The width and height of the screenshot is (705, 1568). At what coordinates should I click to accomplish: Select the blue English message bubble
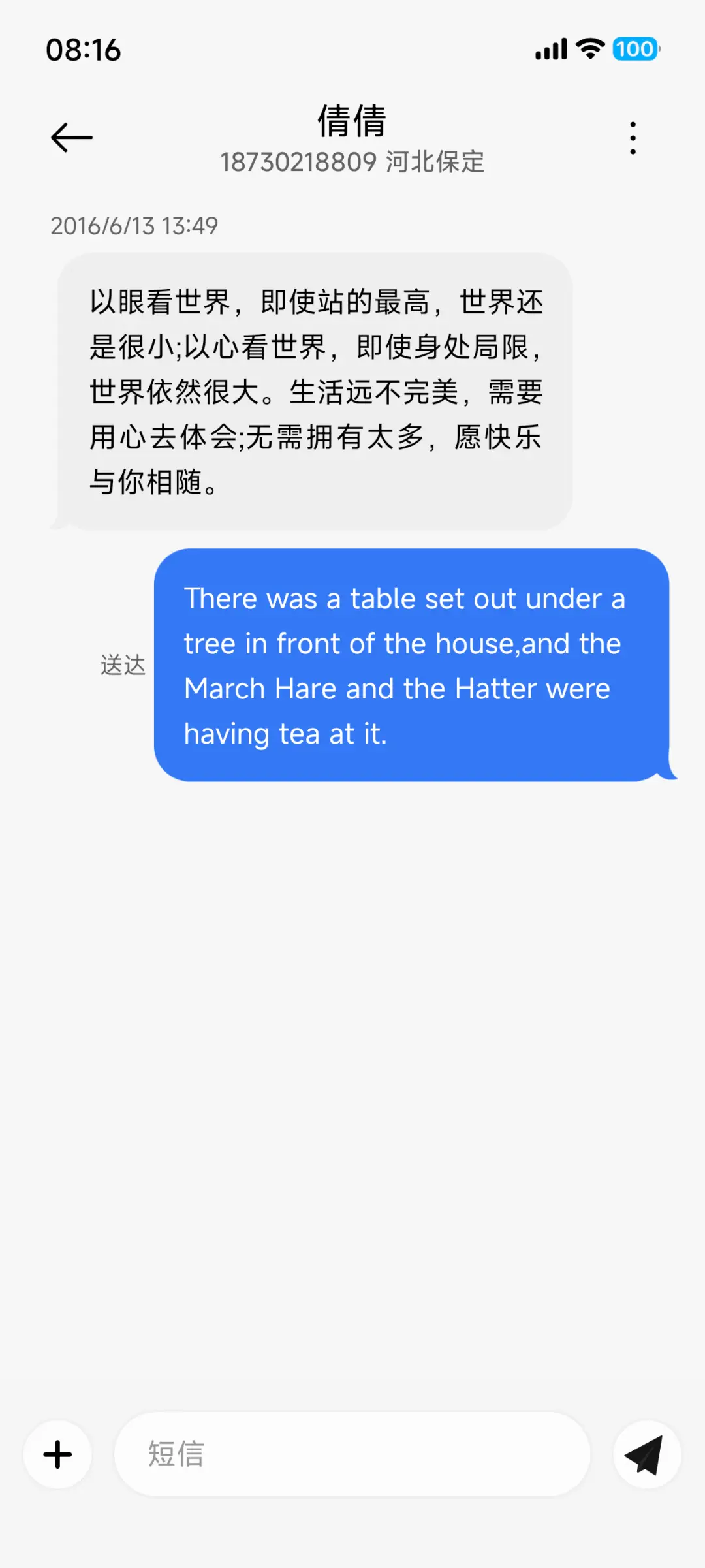coord(411,666)
